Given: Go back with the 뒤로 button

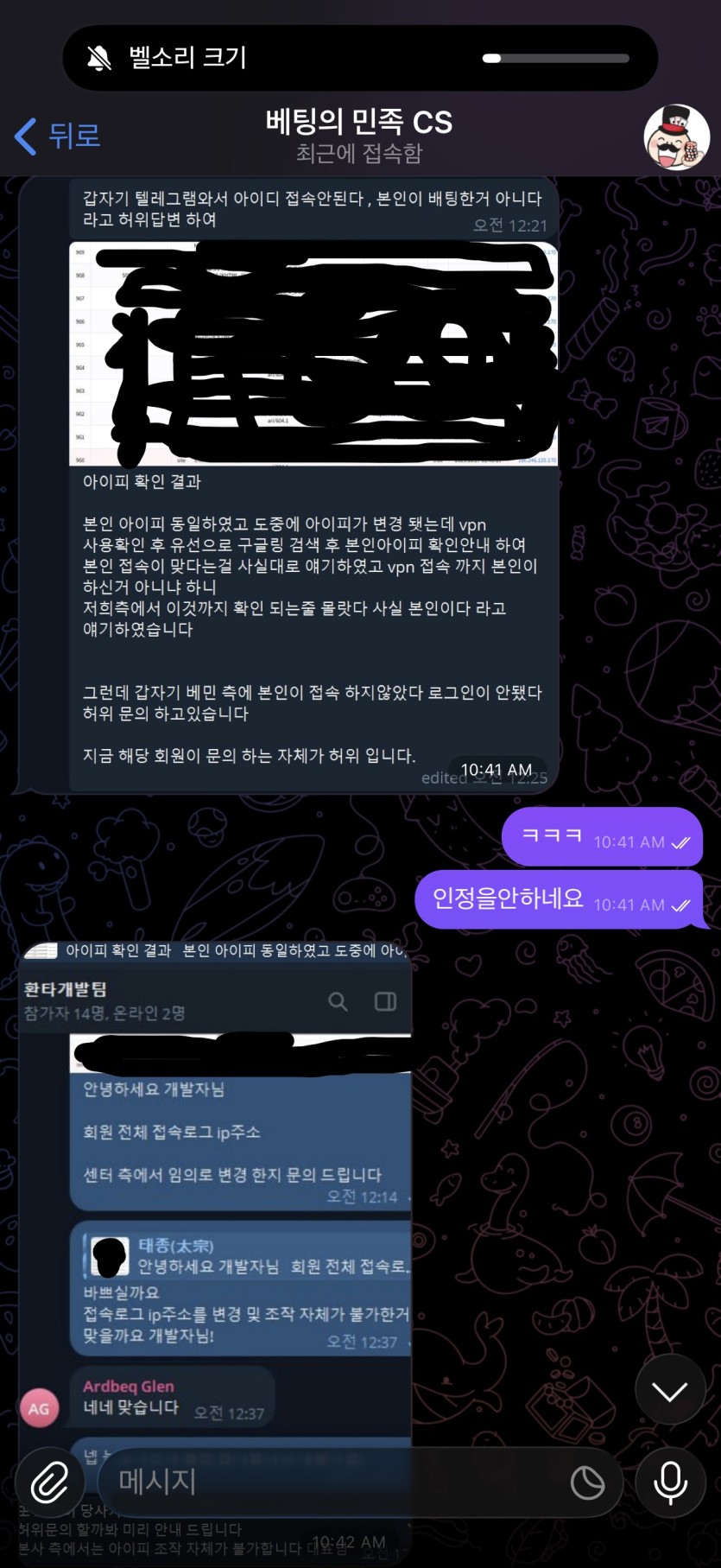Looking at the screenshot, I should pos(58,136).
